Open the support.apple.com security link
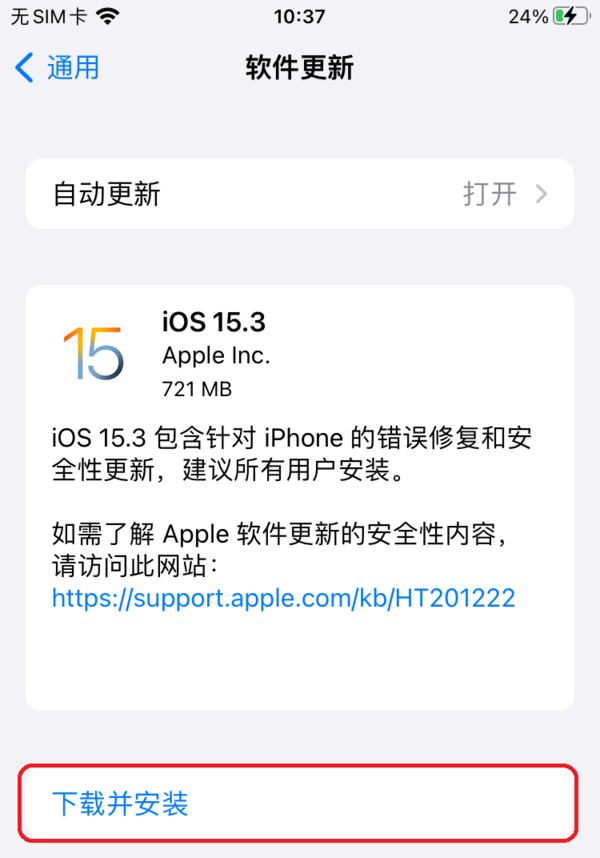600x858 pixels. point(283,598)
